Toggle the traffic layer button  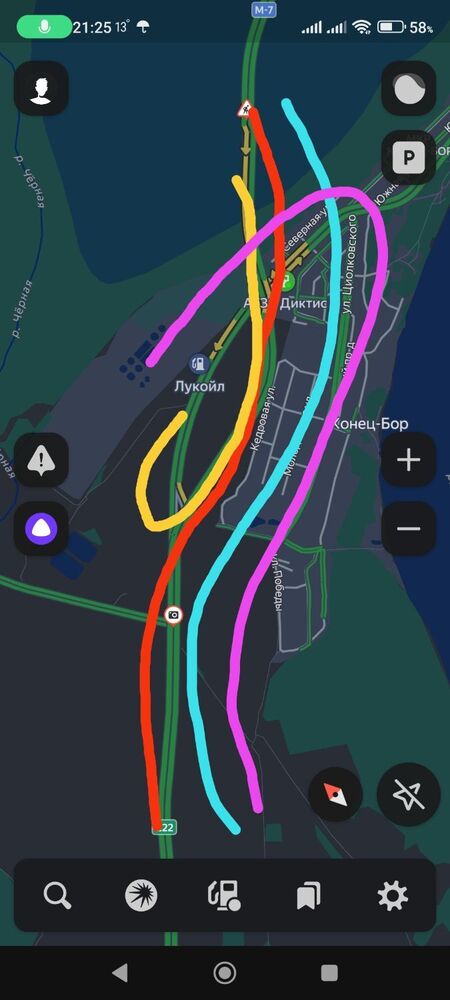[x=409, y=89]
